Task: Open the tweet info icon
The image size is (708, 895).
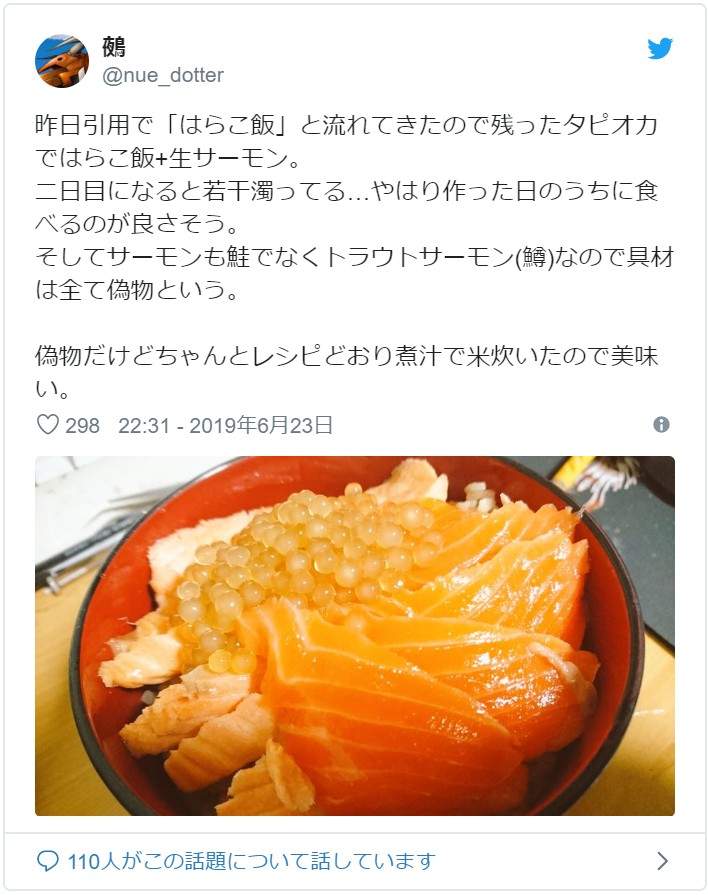Action: [661, 425]
